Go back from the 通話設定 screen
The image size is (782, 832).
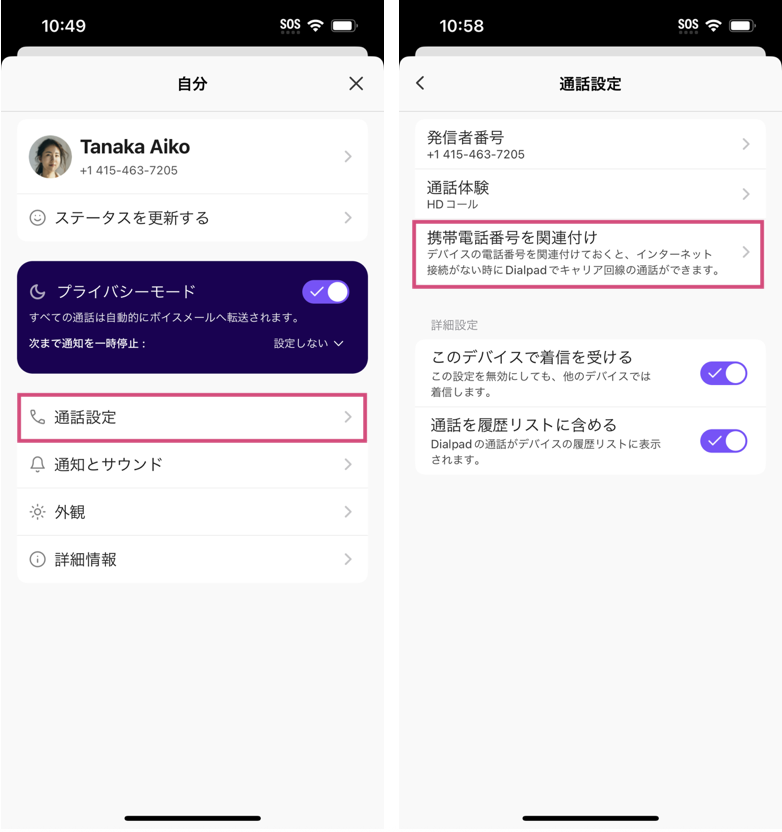[421, 84]
